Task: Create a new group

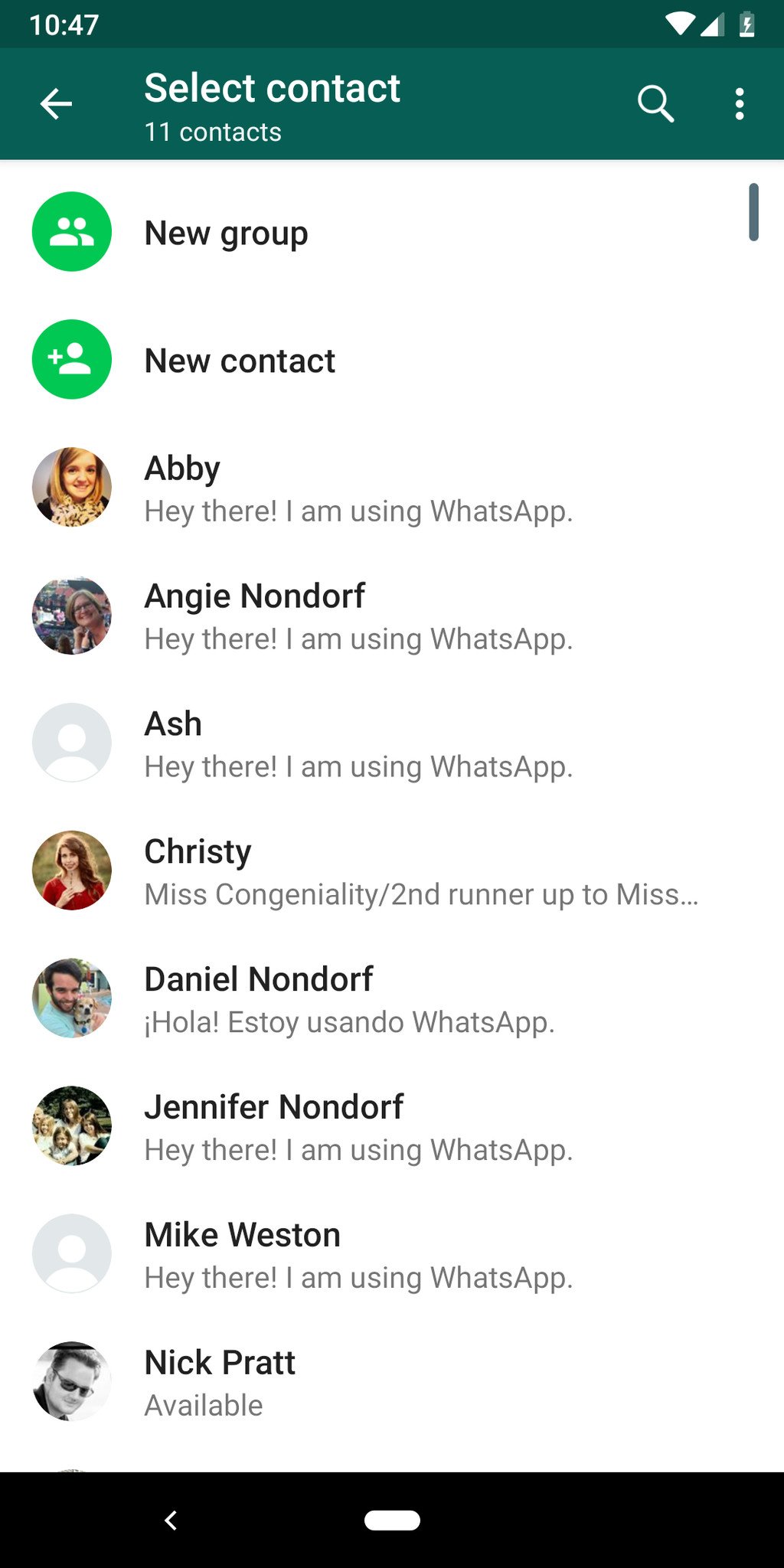Action: pyautogui.click(x=227, y=233)
